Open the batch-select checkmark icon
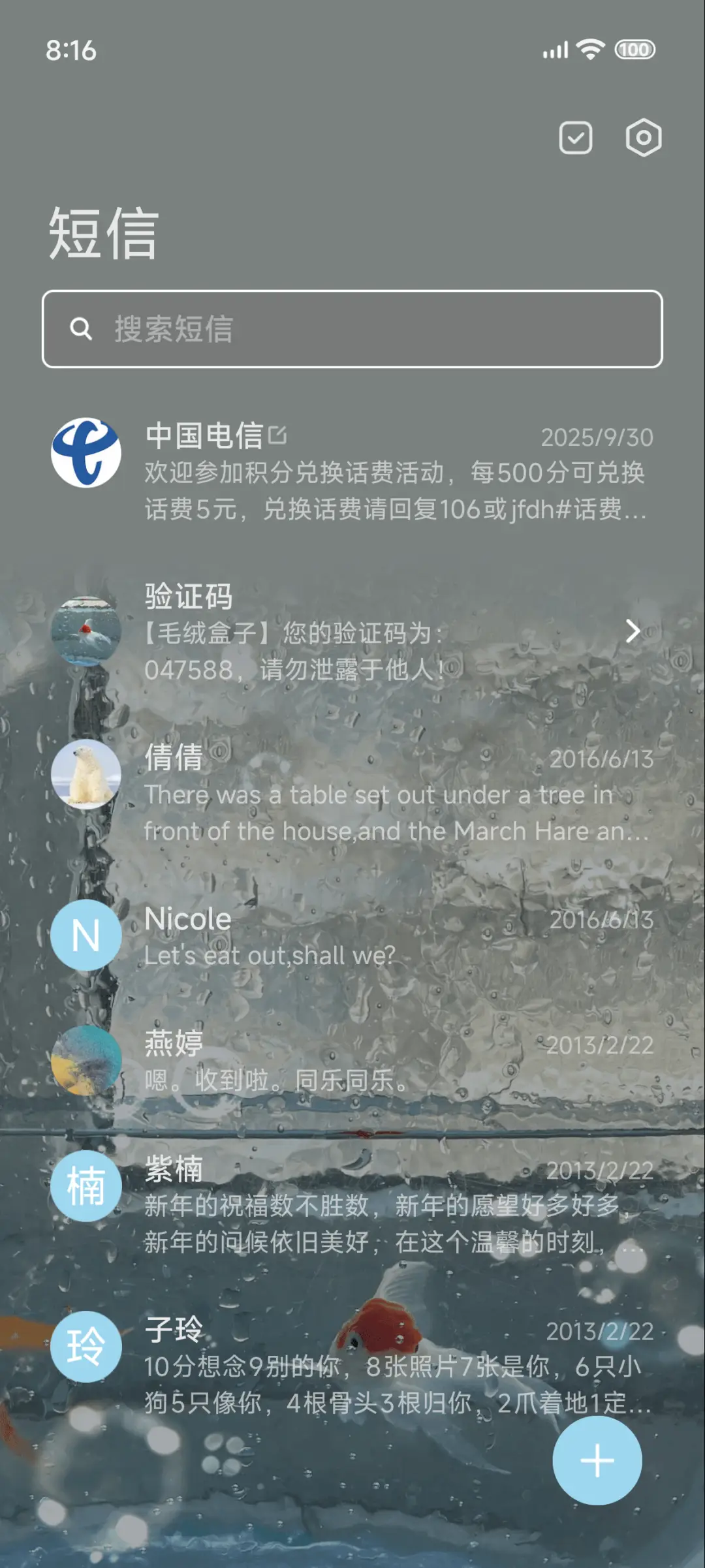The height and width of the screenshot is (1568, 705). coord(575,138)
